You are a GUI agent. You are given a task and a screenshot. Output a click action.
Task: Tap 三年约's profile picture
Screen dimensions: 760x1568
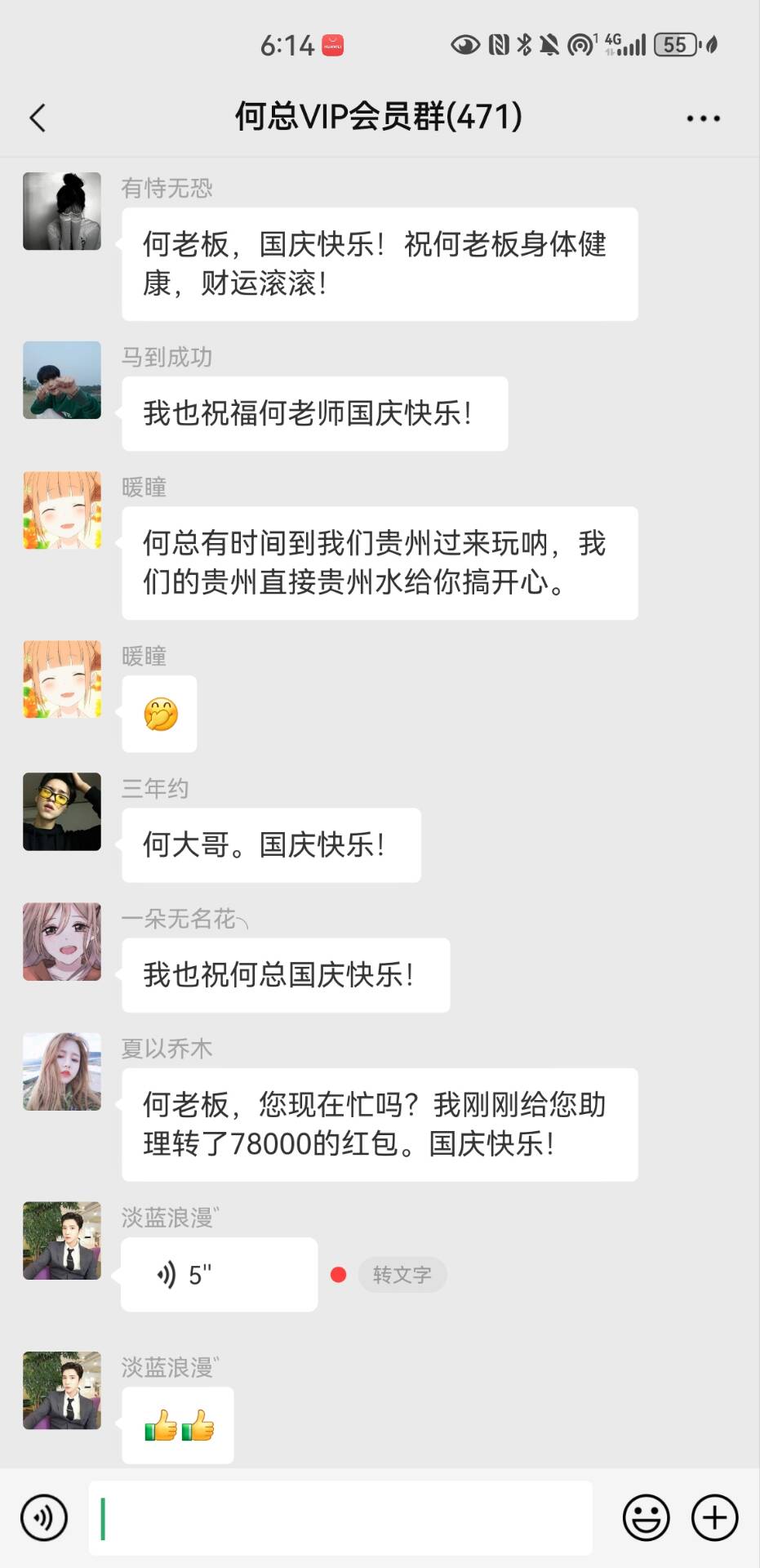pyautogui.click(x=62, y=812)
